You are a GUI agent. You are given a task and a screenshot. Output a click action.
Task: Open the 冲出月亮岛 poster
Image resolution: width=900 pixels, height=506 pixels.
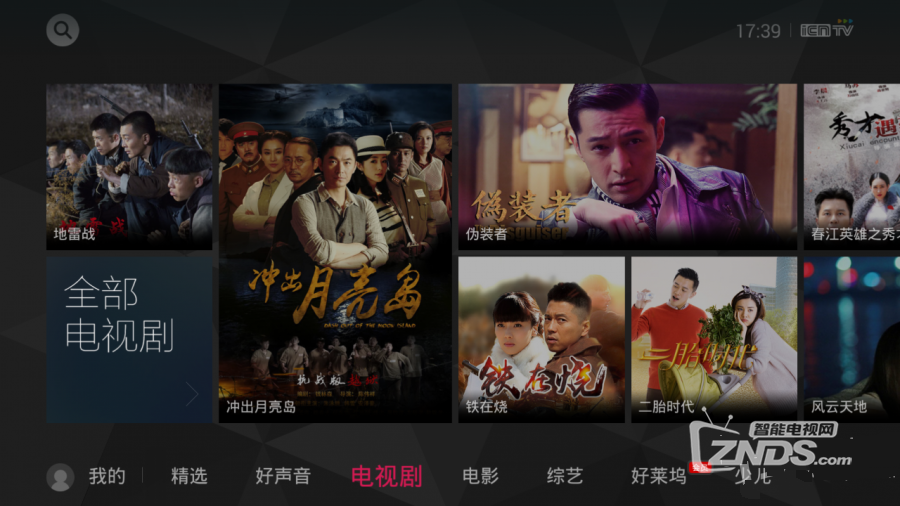[335, 252]
